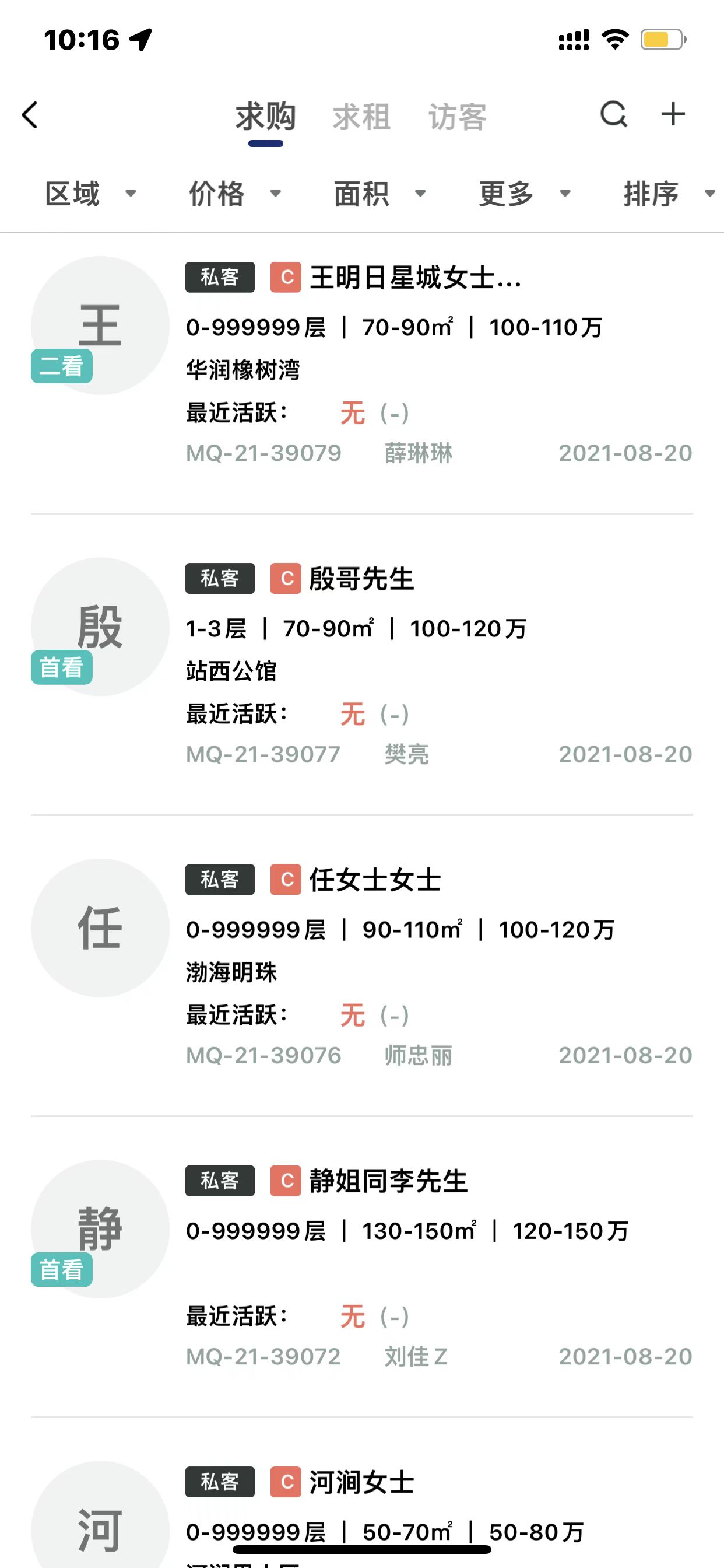Open customer 任女士女士 record
This screenshot has width=724, height=1568.
[x=375, y=880]
